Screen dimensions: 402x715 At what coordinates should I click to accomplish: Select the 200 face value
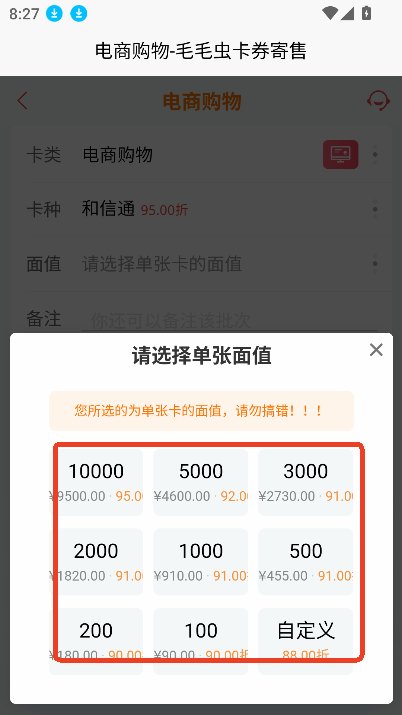coord(96,641)
